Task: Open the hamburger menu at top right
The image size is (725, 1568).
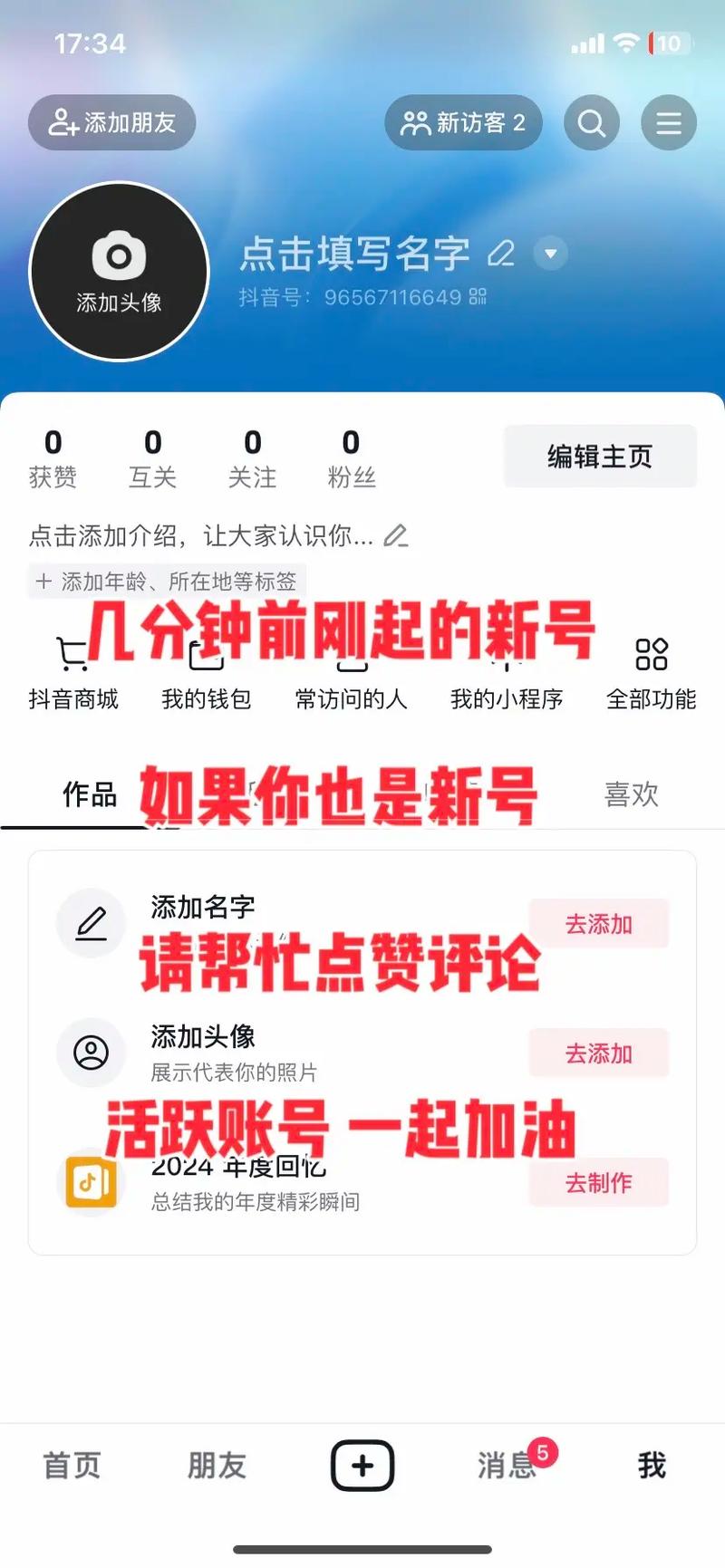Action: click(668, 122)
